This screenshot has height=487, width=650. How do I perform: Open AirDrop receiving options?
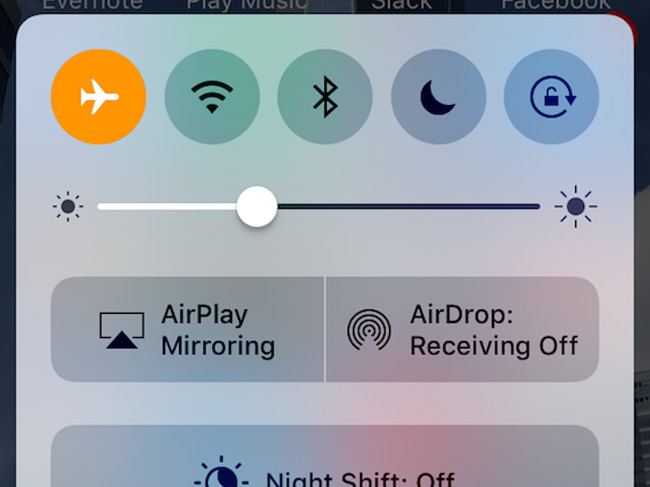[462, 330]
